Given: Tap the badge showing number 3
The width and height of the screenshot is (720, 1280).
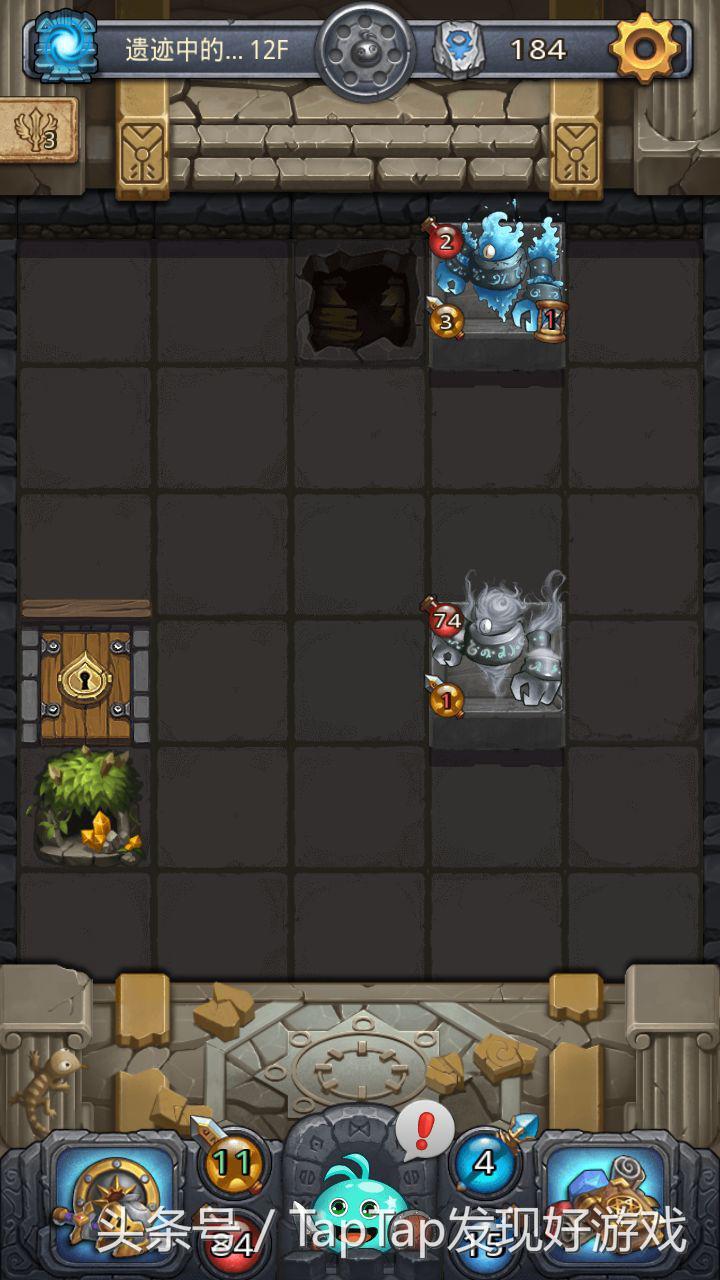Looking at the screenshot, I should (x=38, y=130).
